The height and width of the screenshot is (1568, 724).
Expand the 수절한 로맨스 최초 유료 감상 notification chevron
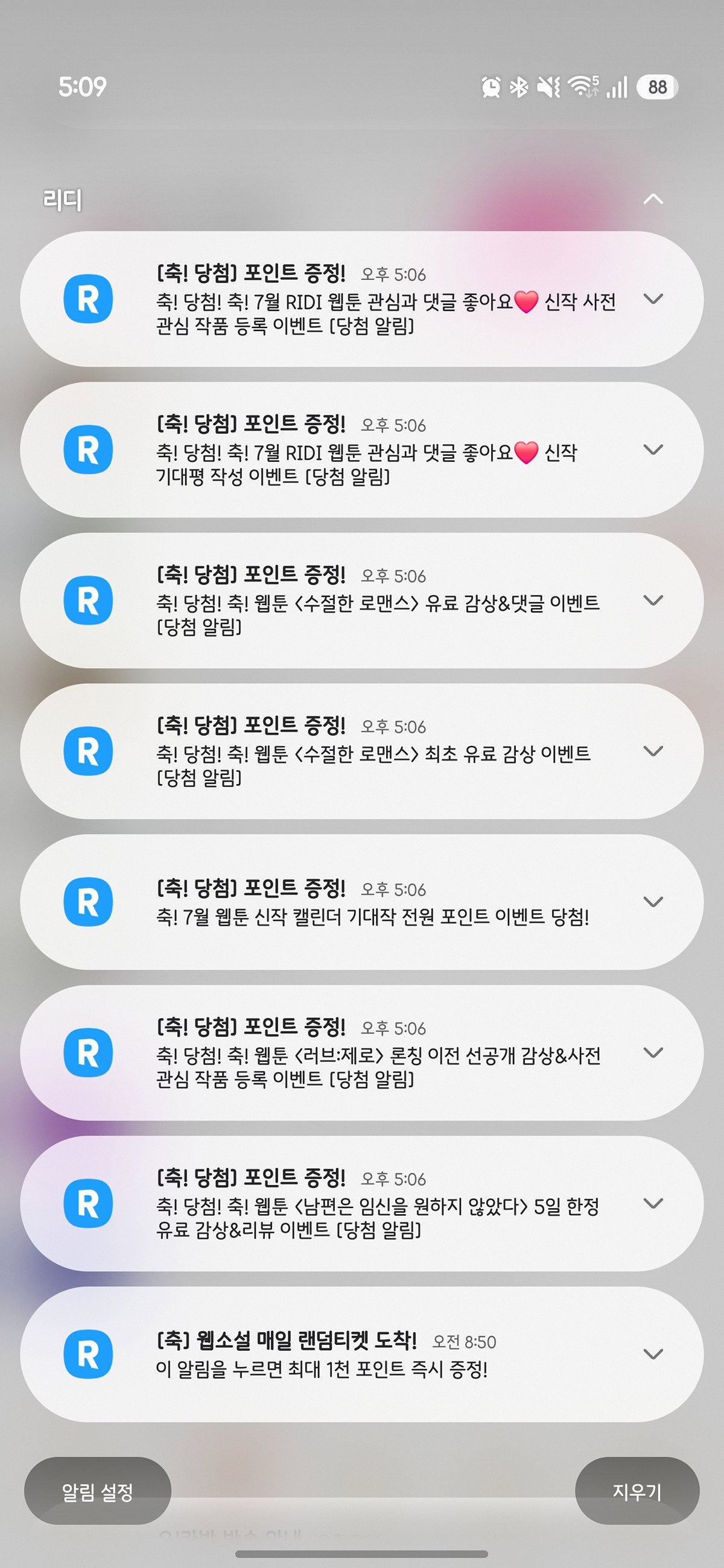click(x=653, y=751)
